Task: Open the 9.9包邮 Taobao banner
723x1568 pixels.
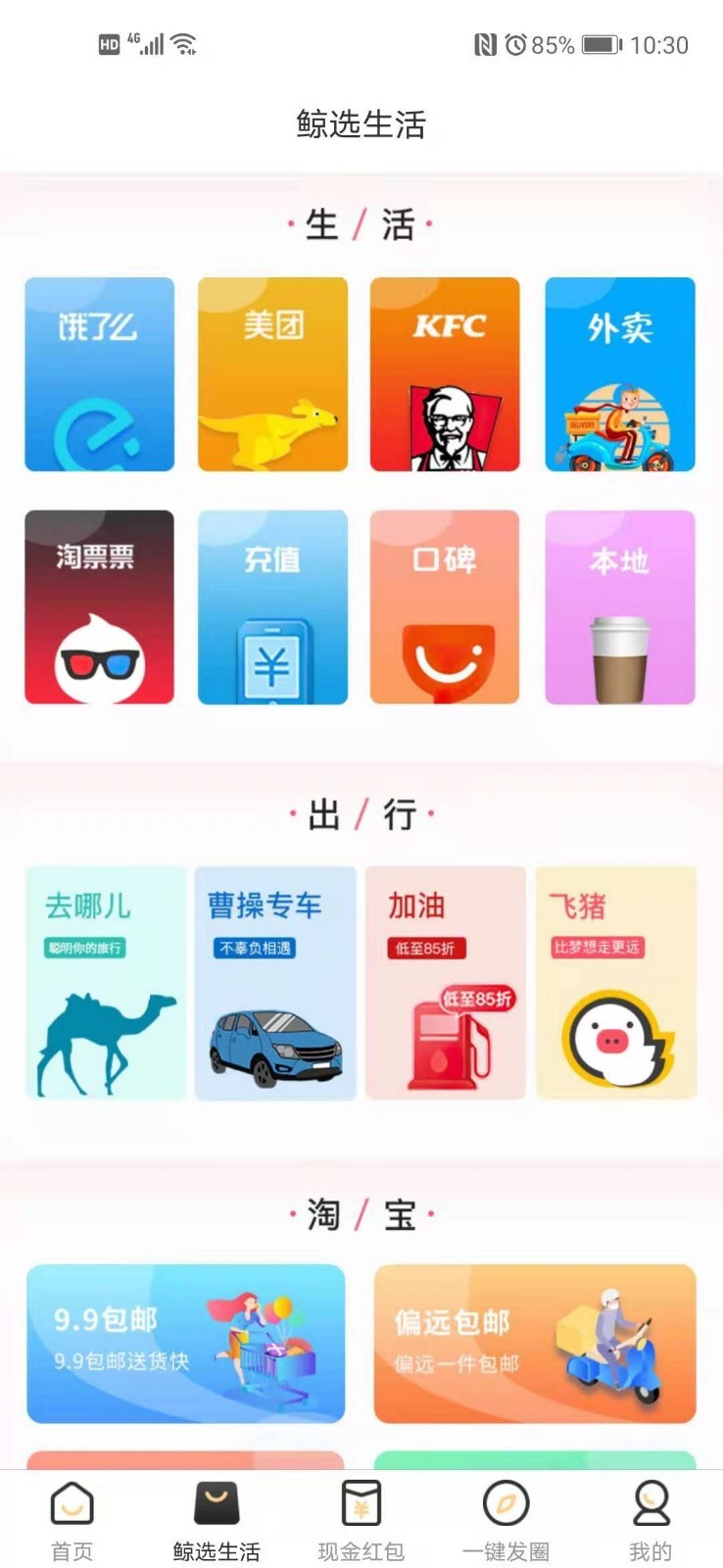Action: pyautogui.click(x=186, y=1343)
